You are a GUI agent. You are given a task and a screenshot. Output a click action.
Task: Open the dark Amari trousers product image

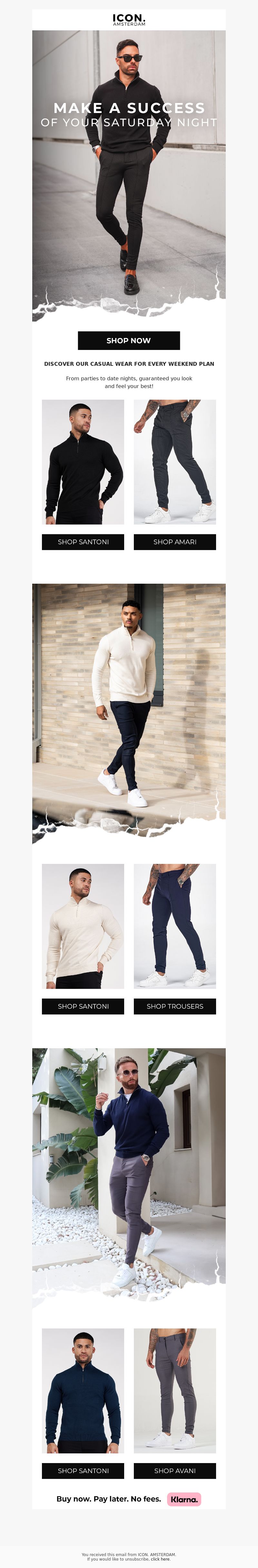(x=175, y=461)
